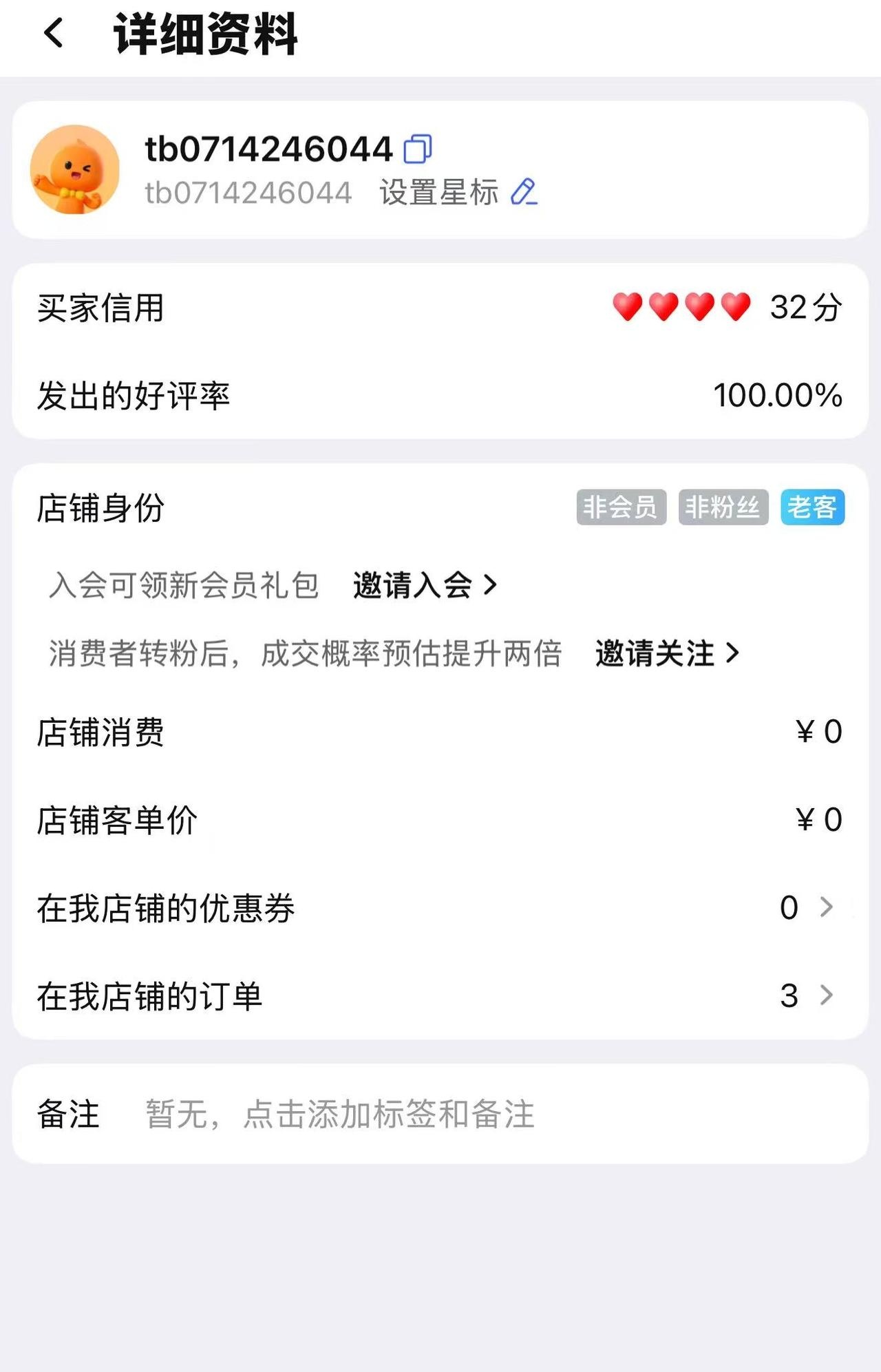Tap 邀请关注 to invite the buyer to follow
881x1372 pixels.
pyautogui.click(x=667, y=653)
